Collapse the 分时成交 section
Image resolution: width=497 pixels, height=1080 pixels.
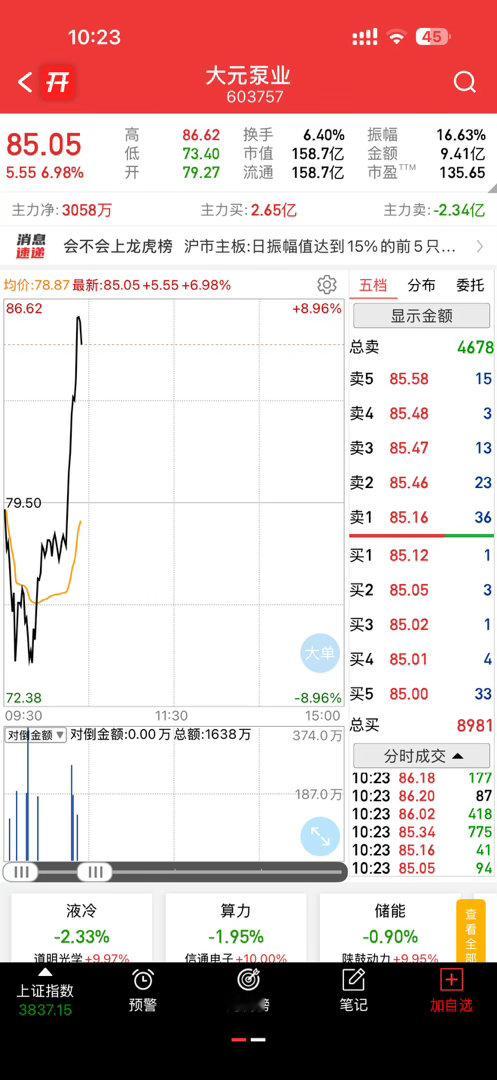tap(421, 756)
